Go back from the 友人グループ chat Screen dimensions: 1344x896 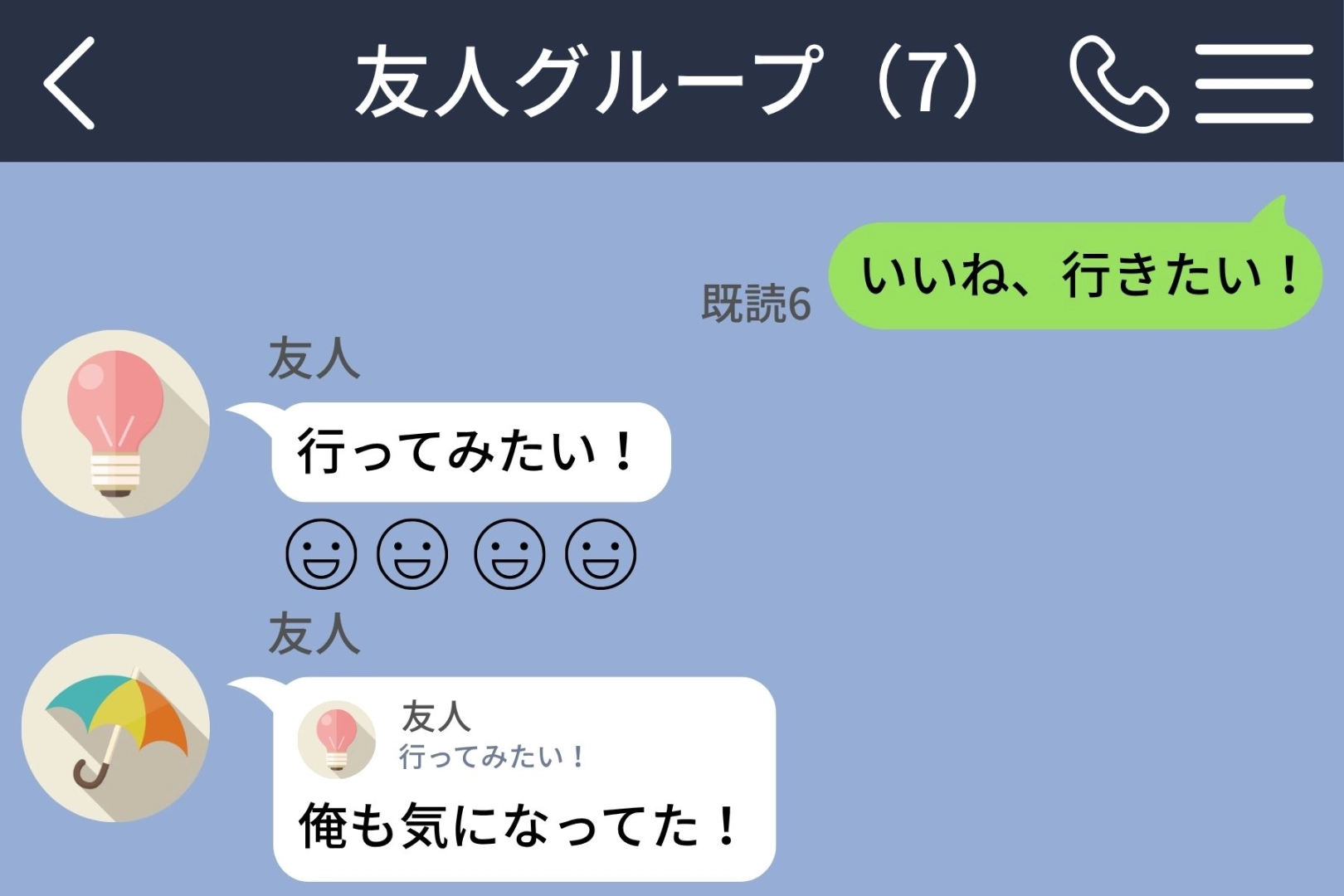pos(71,83)
